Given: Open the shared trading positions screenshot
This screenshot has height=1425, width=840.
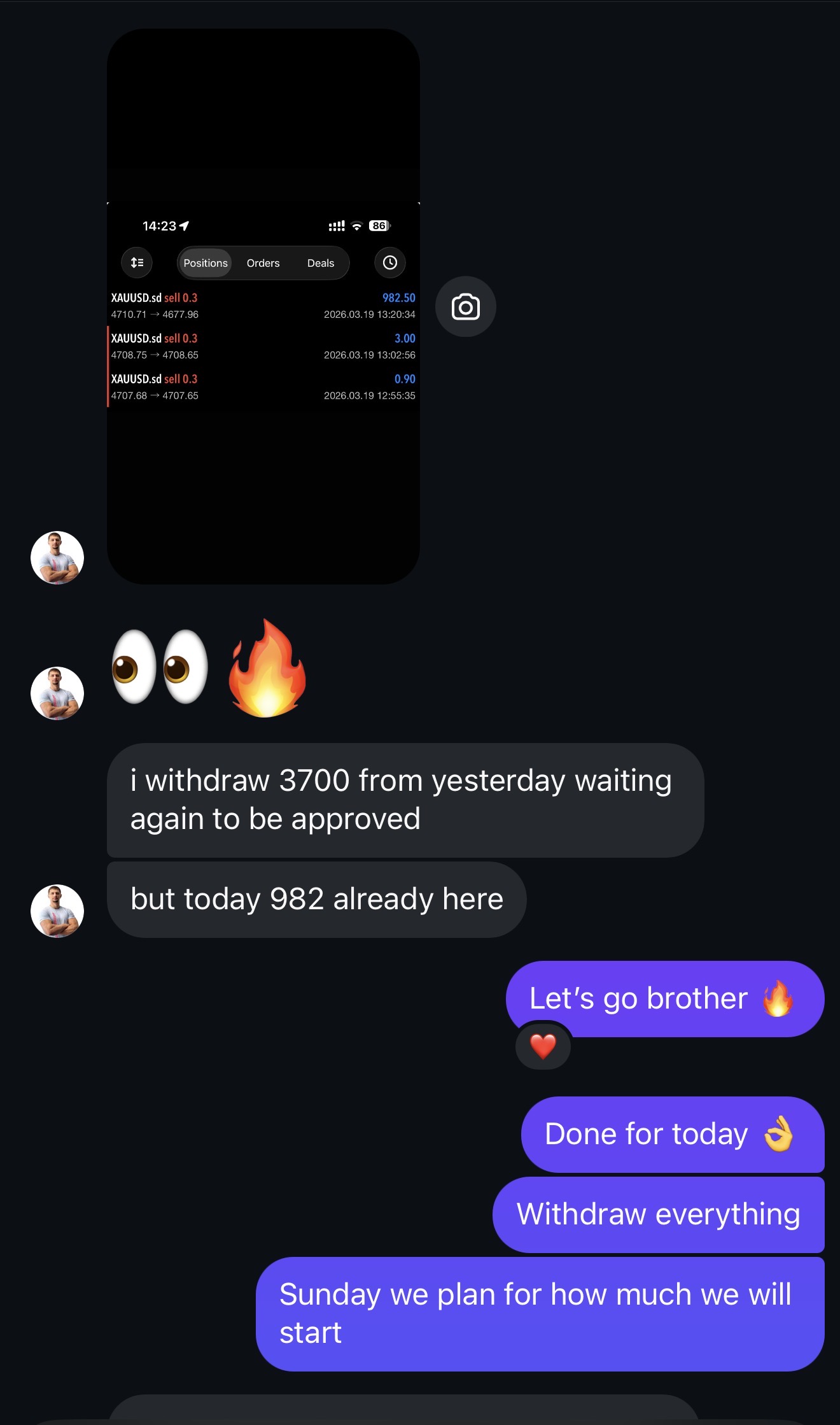Looking at the screenshot, I should coord(263,306).
